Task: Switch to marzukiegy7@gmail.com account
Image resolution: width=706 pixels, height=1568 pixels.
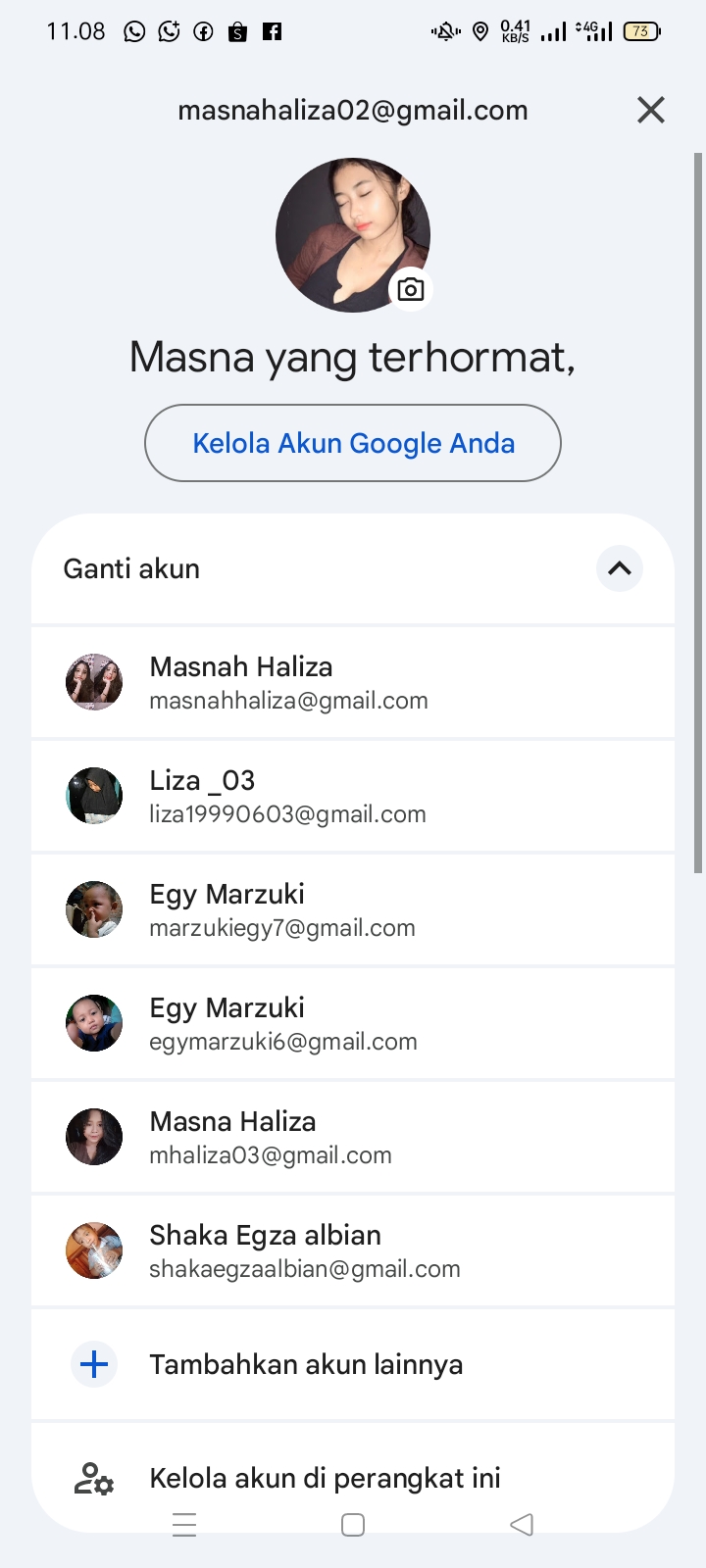Action: point(353,909)
